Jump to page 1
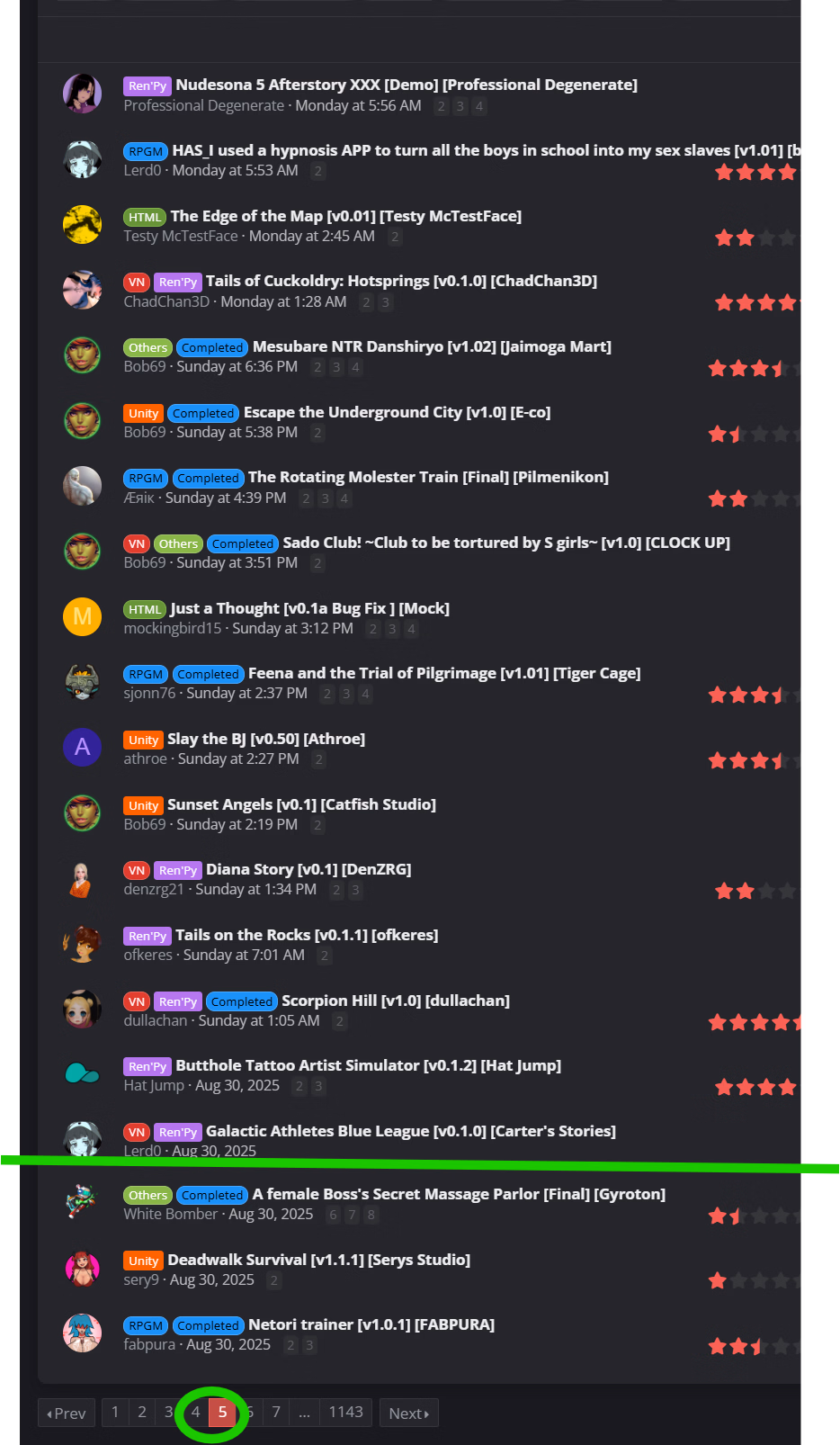The image size is (840, 1445). (x=115, y=1412)
